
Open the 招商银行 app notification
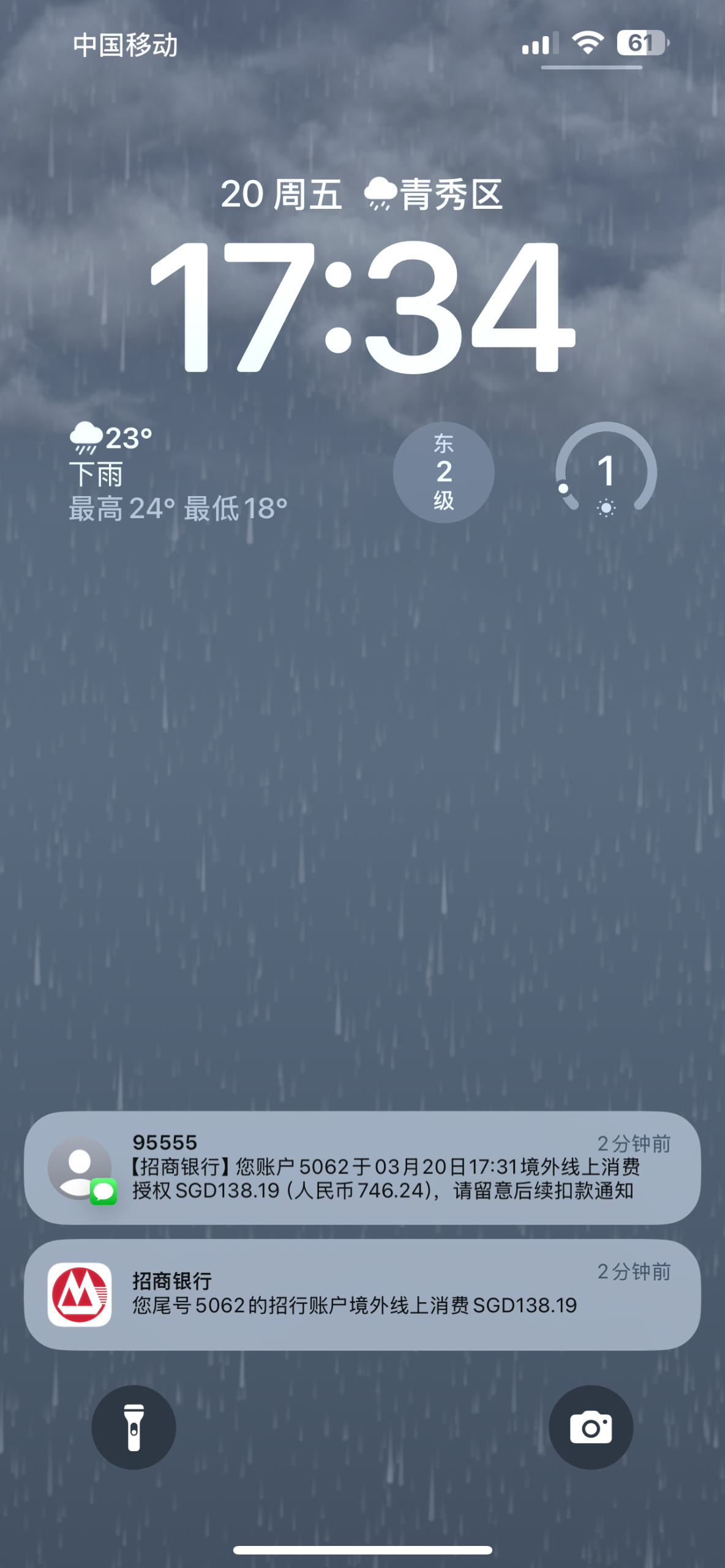point(362,1295)
